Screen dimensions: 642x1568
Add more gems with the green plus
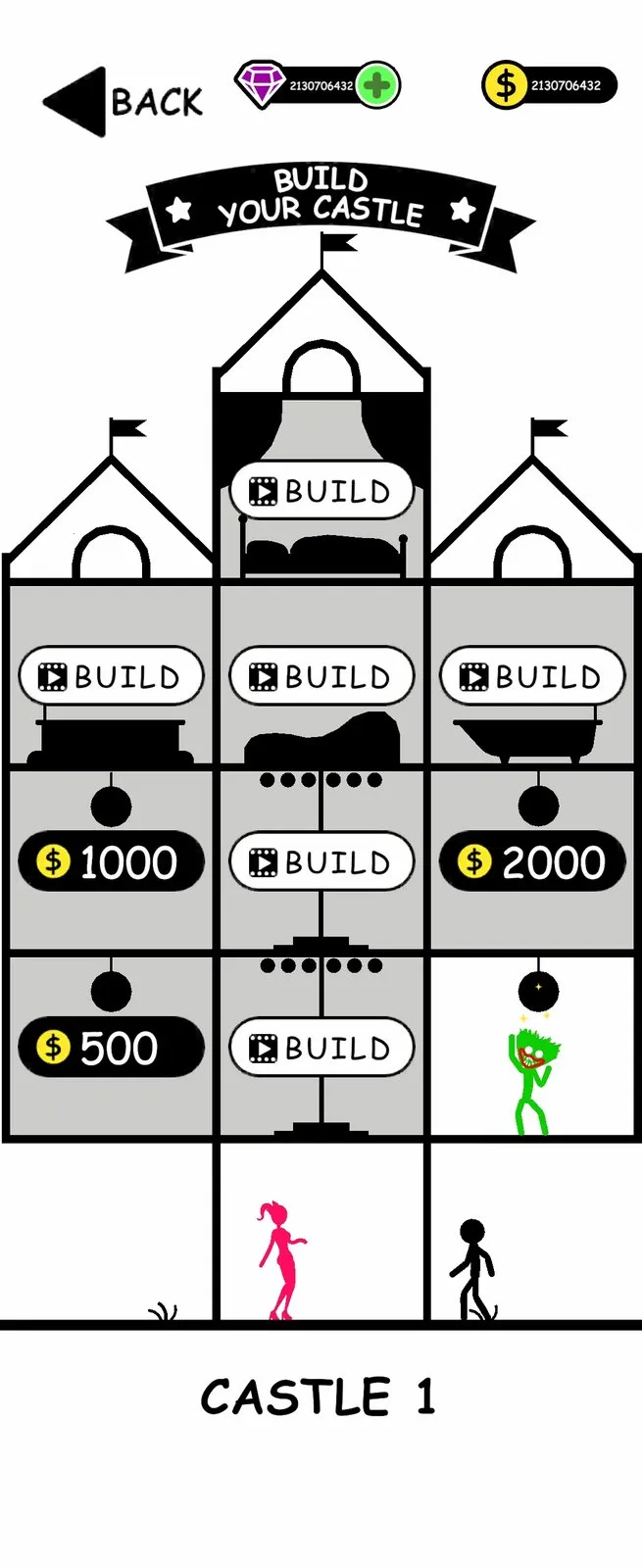377,85
